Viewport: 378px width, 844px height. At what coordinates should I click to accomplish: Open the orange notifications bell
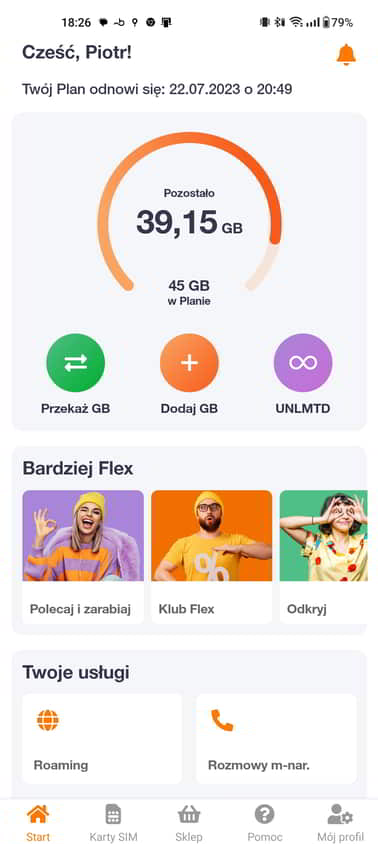(x=346, y=55)
